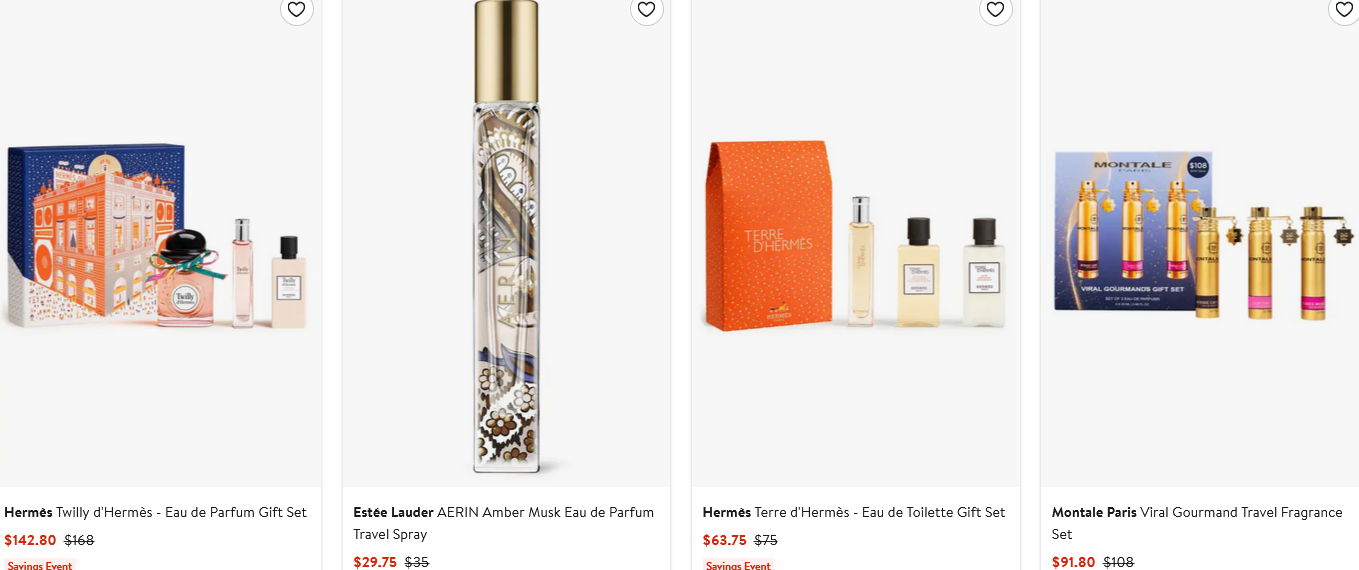Add AERIN Amber Musk to wishlist

(646, 10)
